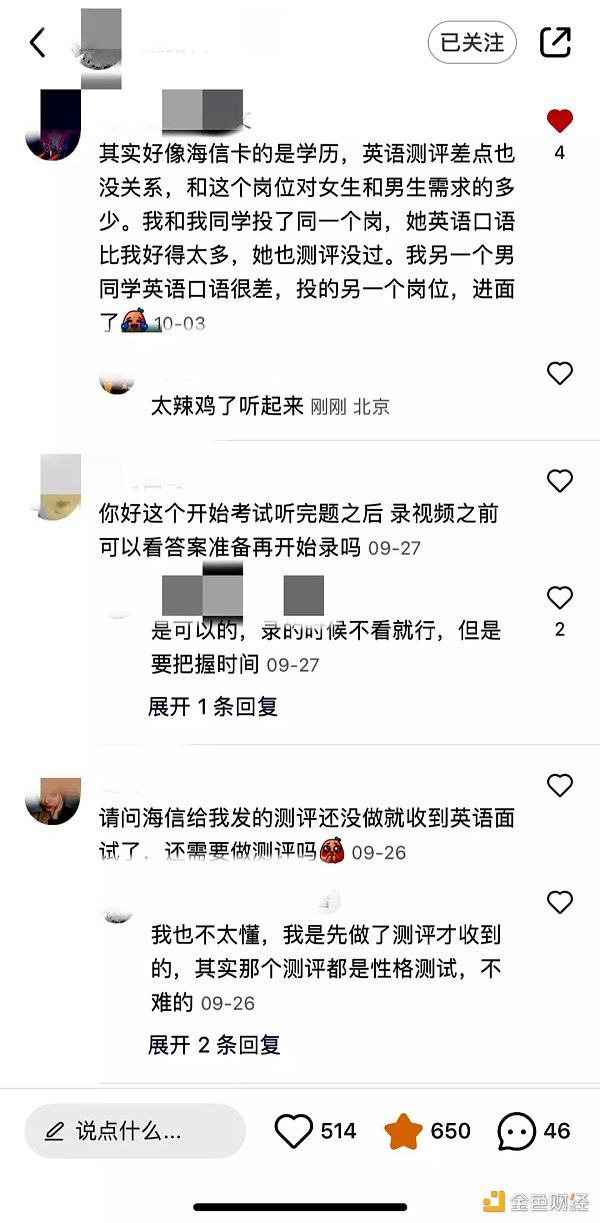Like the comment about 海信给我发的测评
Image resolution: width=600 pixels, height=1223 pixels.
click(559, 785)
